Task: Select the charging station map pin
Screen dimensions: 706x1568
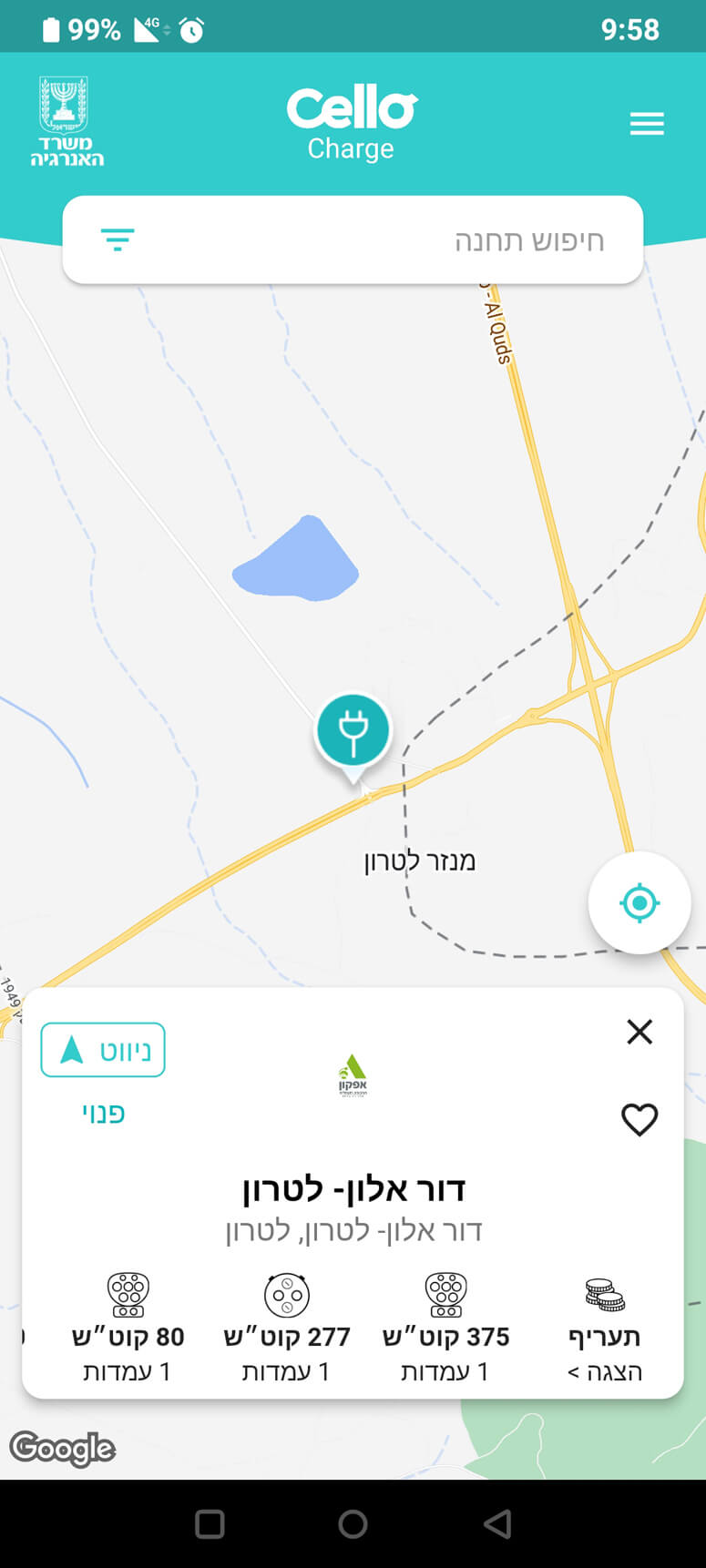Action: (353, 730)
